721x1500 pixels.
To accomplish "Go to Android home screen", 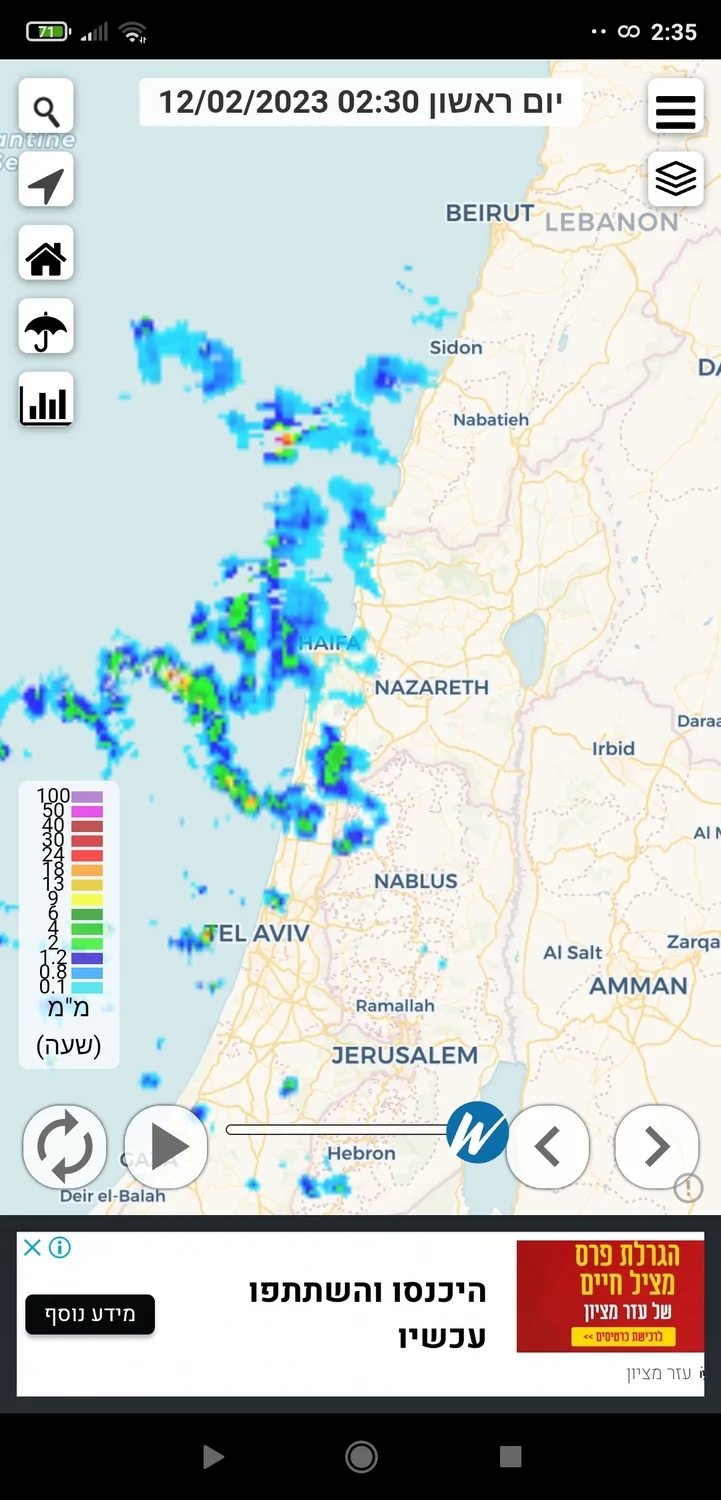I will click(x=361, y=1457).
